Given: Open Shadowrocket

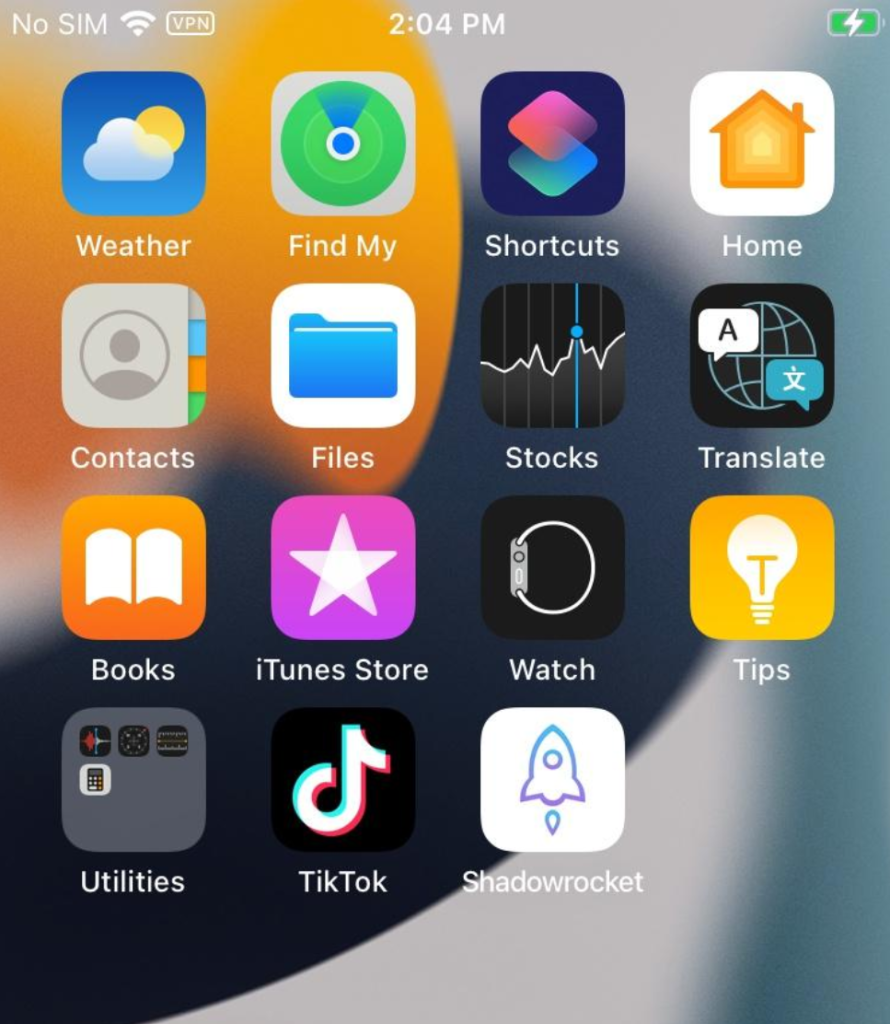Looking at the screenshot, I should click(x=552, y=779).
